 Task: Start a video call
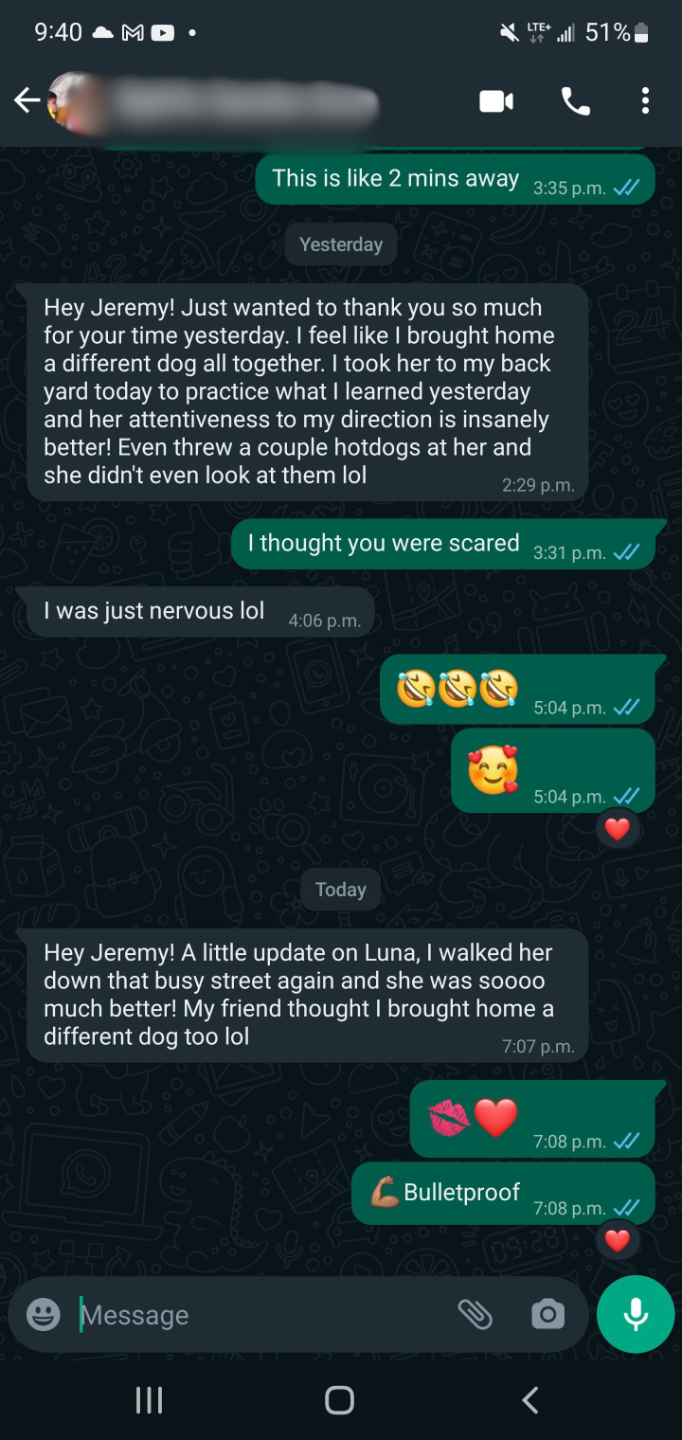click(x=496, y=101)
